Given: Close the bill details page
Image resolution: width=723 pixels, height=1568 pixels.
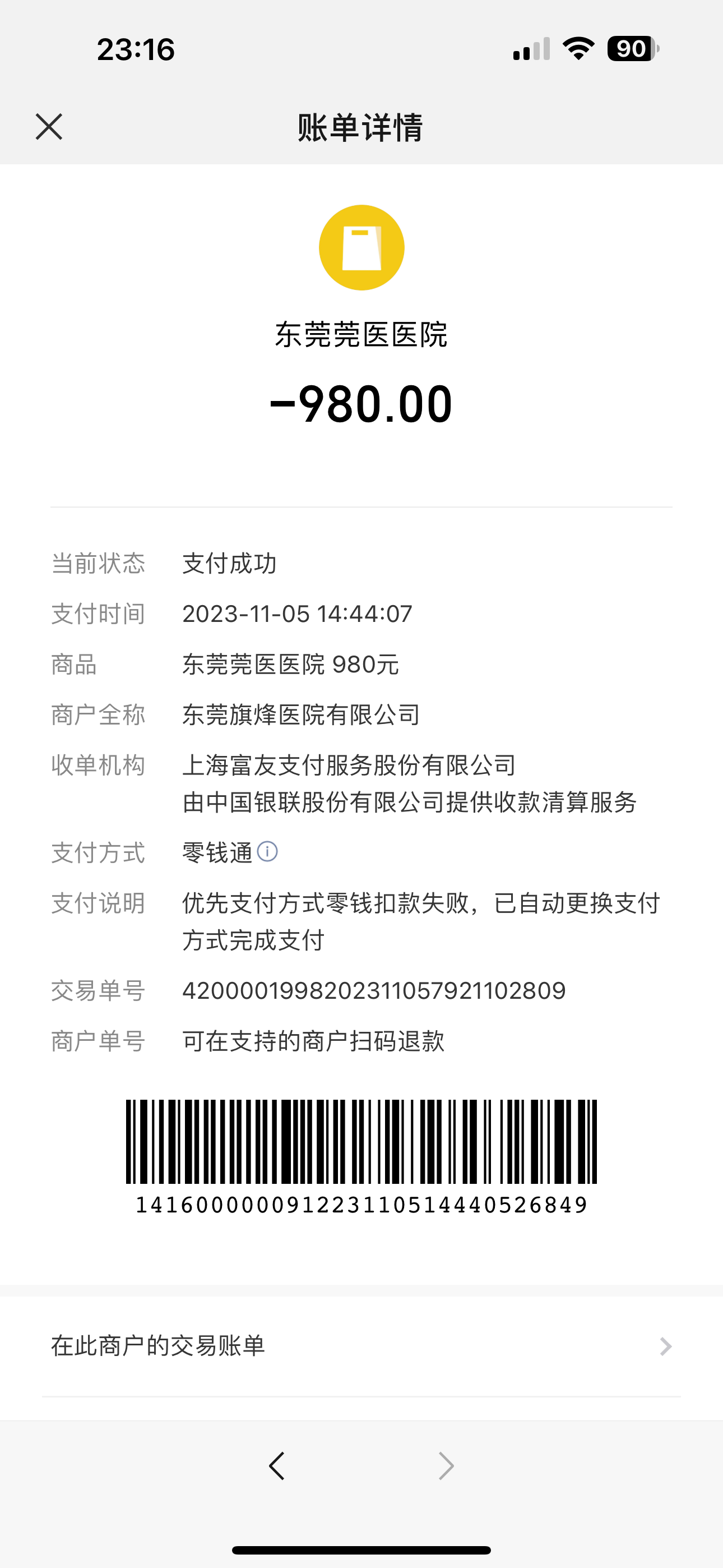Looking at the screenshot, I should 49,127.
